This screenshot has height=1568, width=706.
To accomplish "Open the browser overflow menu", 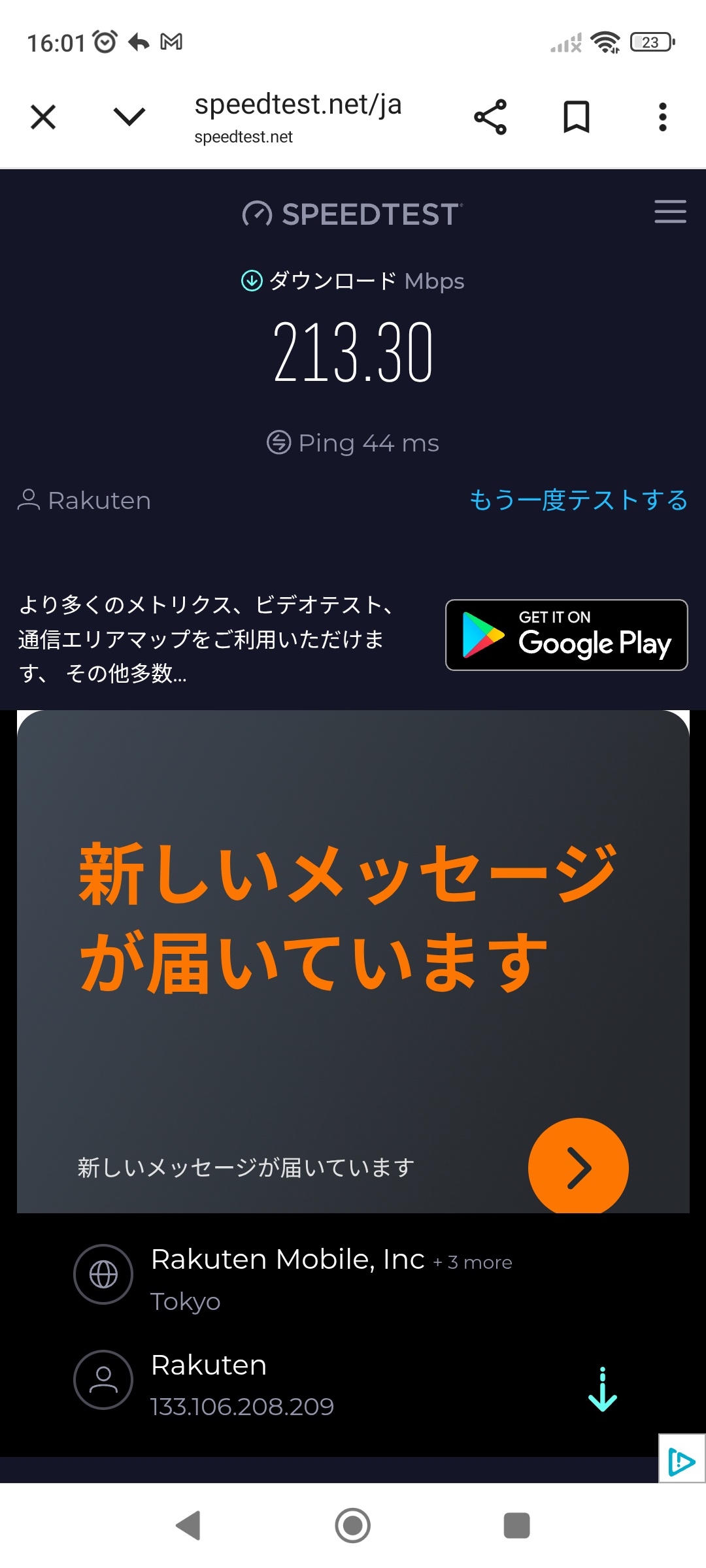I will click(663, 118).
